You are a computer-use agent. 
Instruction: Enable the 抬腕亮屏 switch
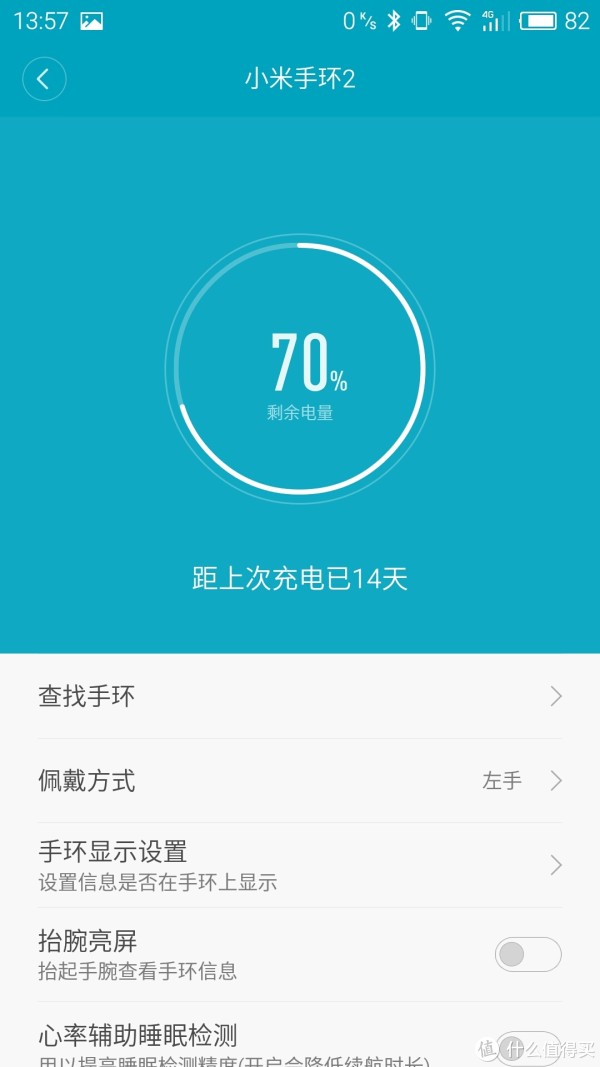[x=528, y=954]
